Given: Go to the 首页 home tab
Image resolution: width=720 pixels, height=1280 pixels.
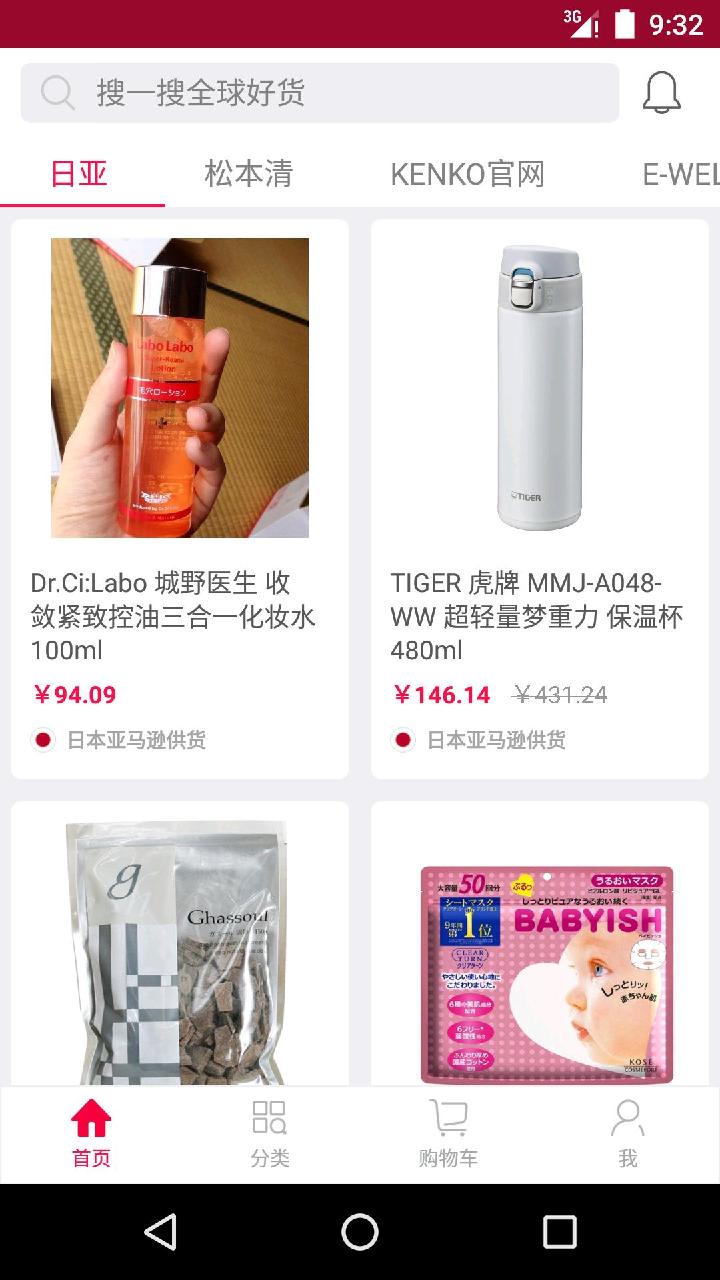Looking at the screenshot, I should point(91,1134).
